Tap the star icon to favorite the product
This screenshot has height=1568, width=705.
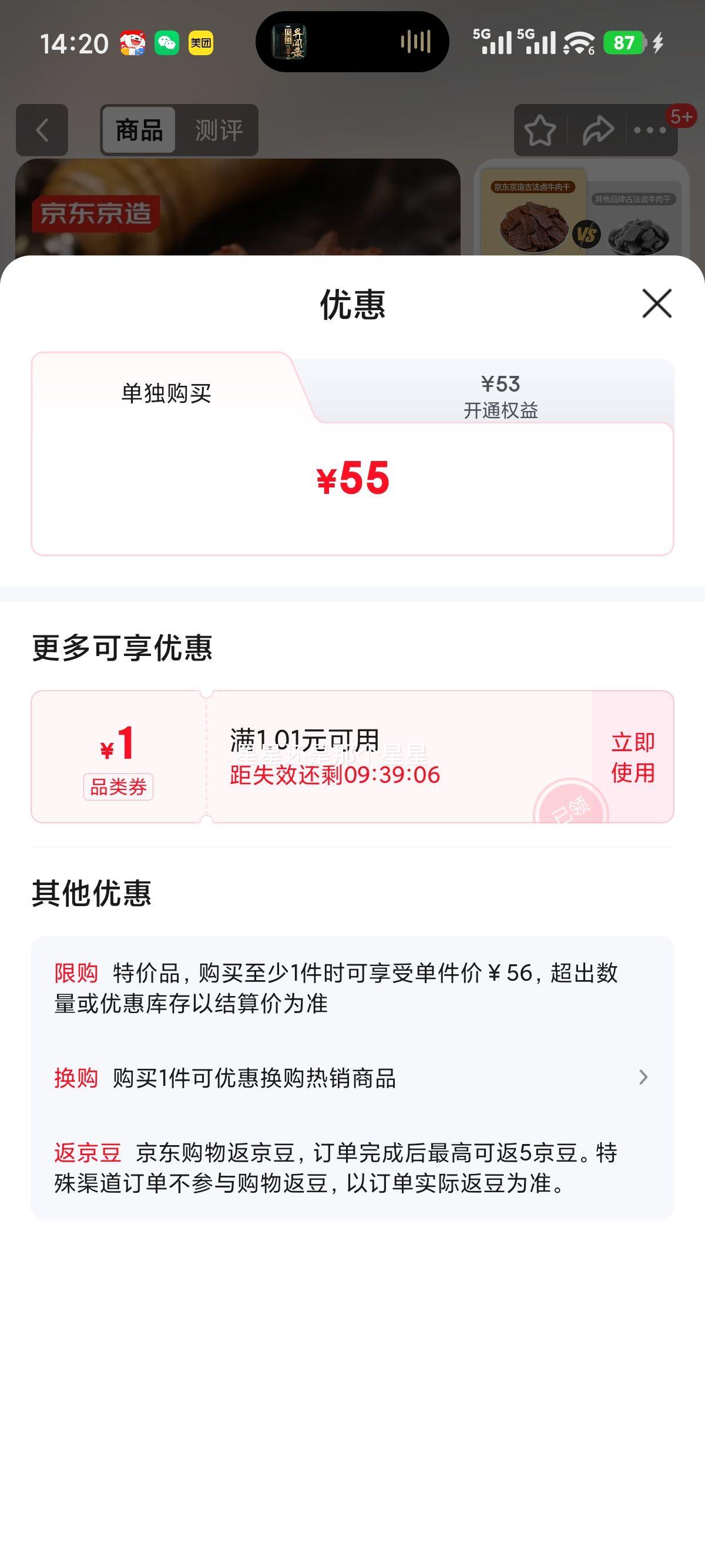pyautogui.click(x=540, y=130)
